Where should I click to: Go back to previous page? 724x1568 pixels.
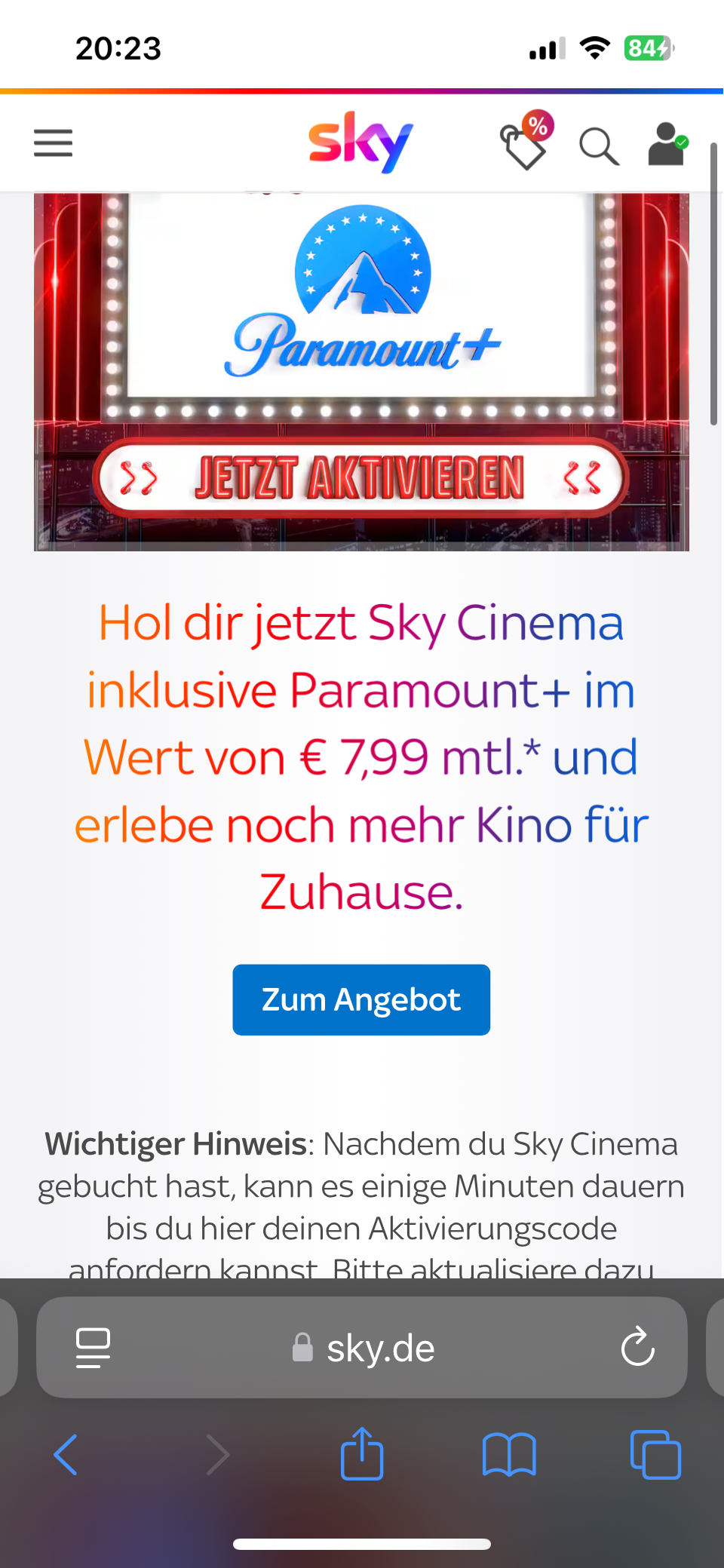66,1454
